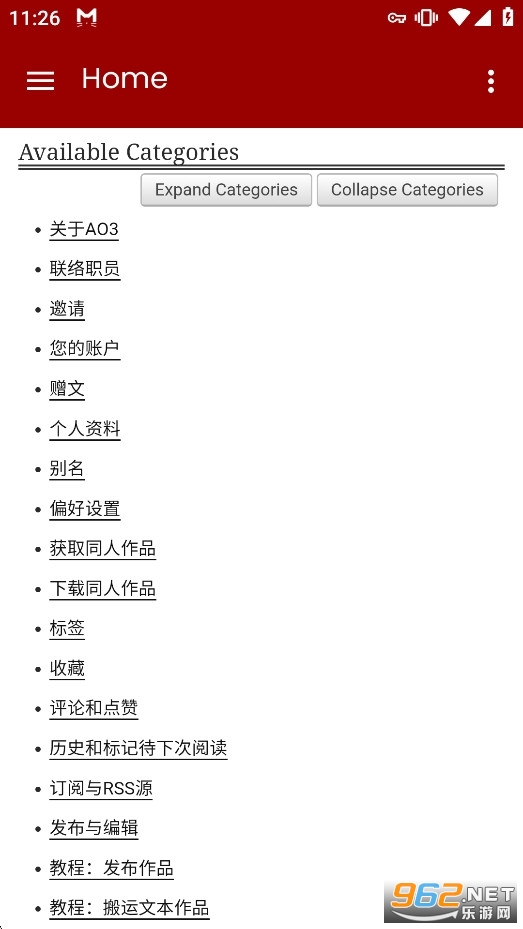Select the 您的账户 link

(85, 349)
